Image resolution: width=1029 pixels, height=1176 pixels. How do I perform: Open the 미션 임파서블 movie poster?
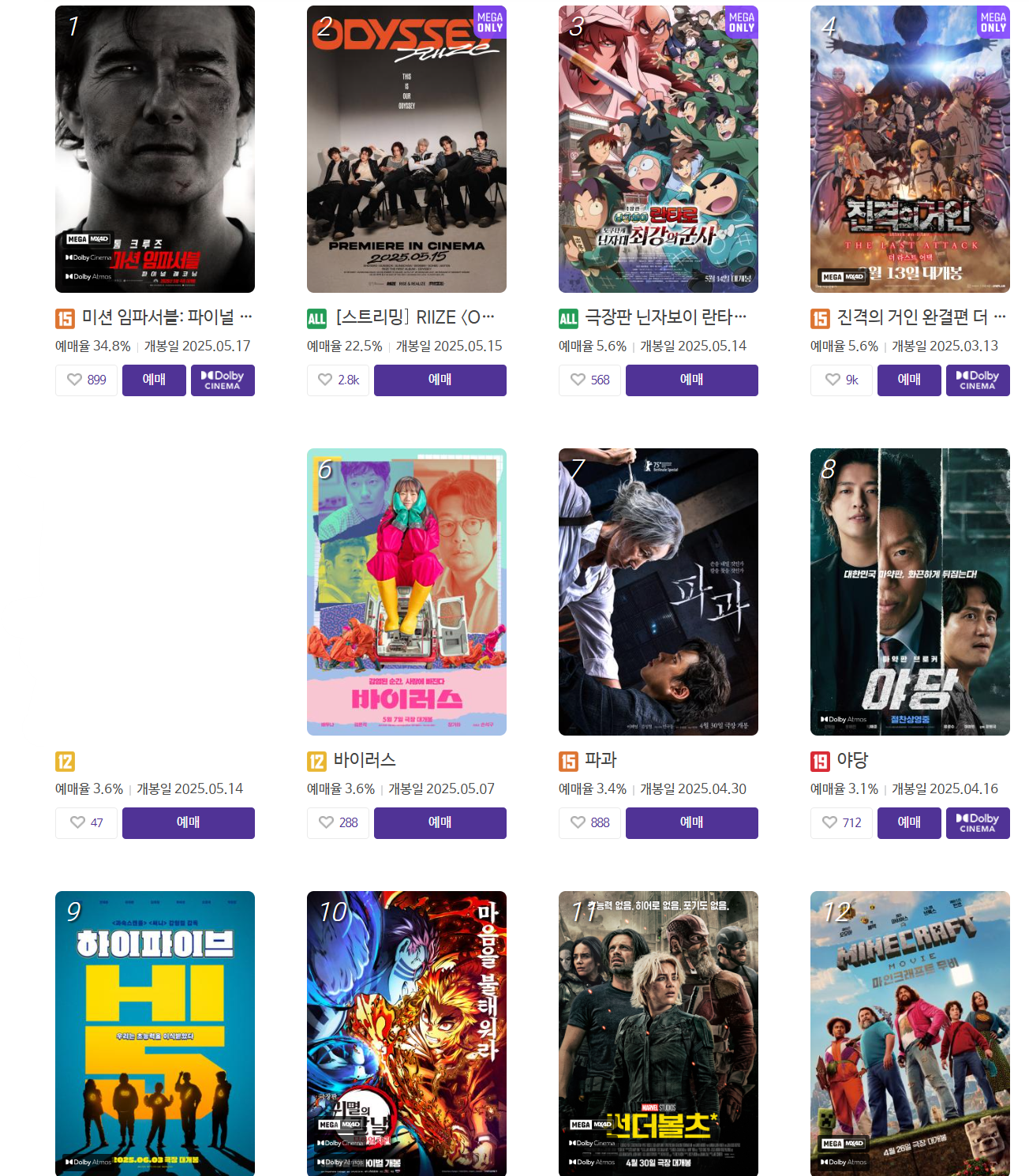pos(155,149)
